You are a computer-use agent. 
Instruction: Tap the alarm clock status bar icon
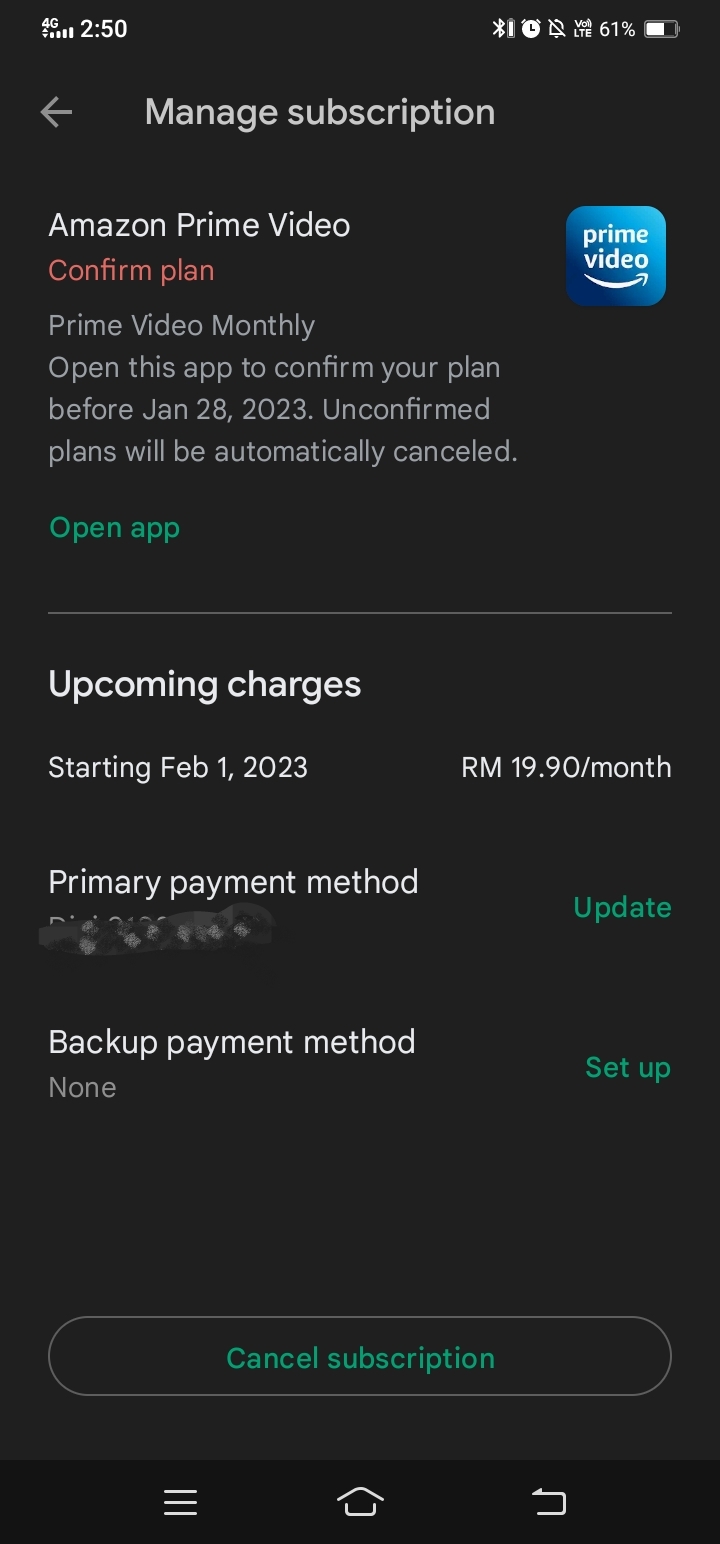tap(529, 28)
